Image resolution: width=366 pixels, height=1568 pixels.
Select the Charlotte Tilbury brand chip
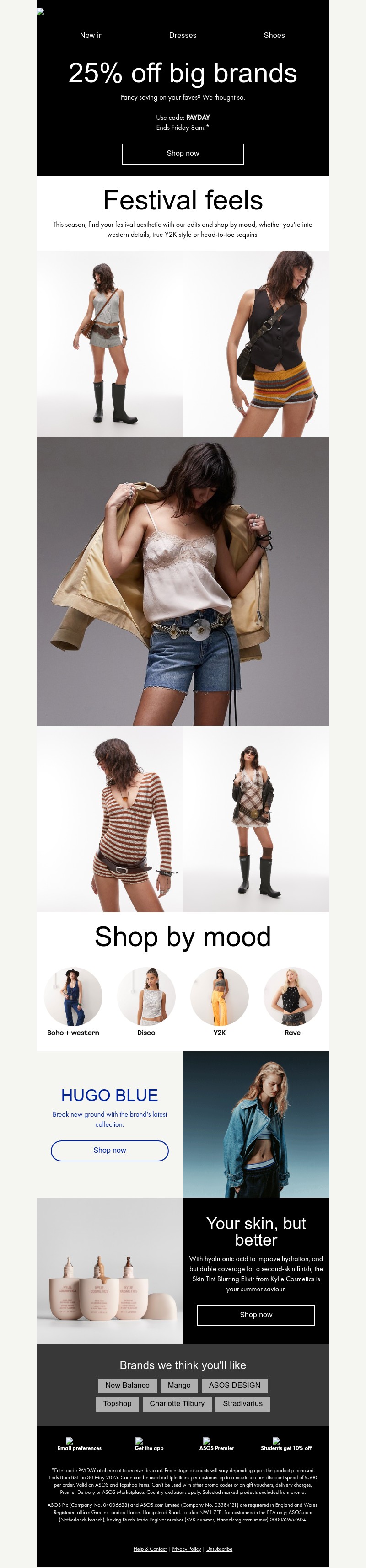177,1403
